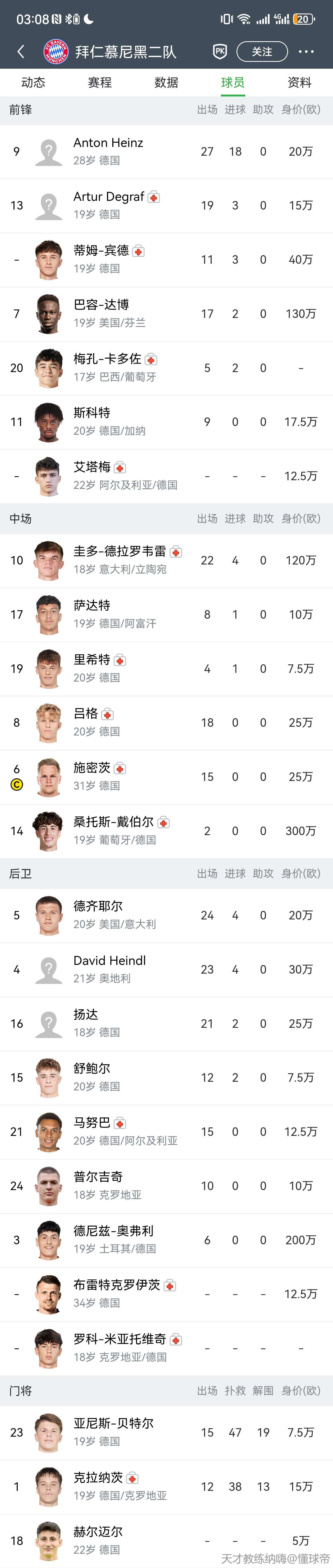The width and height of the screenshot is (333, 1568).
Task: Select the 球员 tab
Action: coord(233,82)
